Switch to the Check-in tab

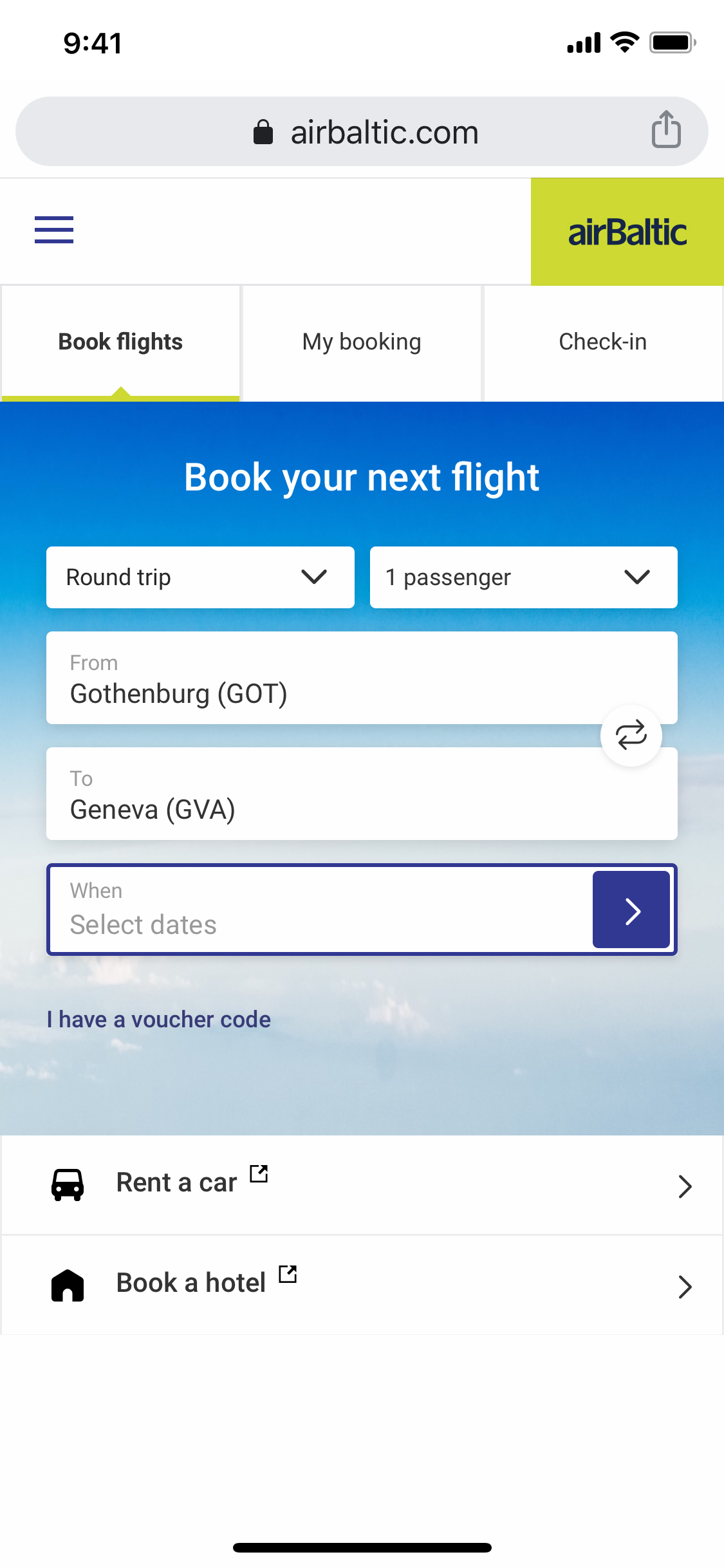(x=603, y=342)
